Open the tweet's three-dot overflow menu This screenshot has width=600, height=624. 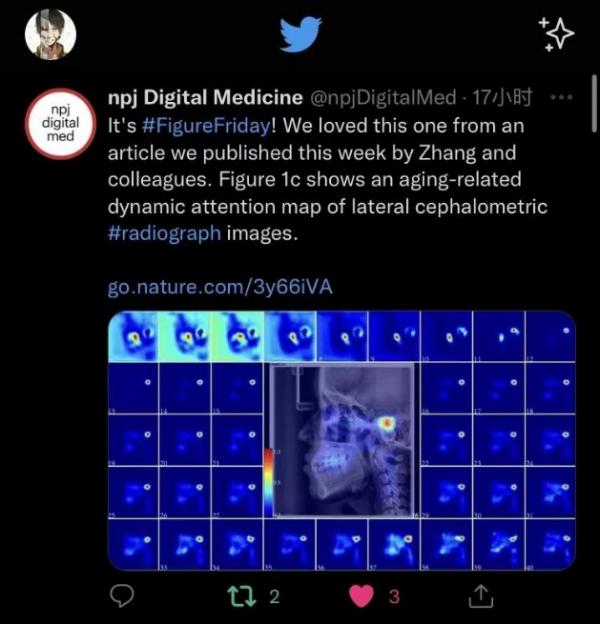pos(562,98)
